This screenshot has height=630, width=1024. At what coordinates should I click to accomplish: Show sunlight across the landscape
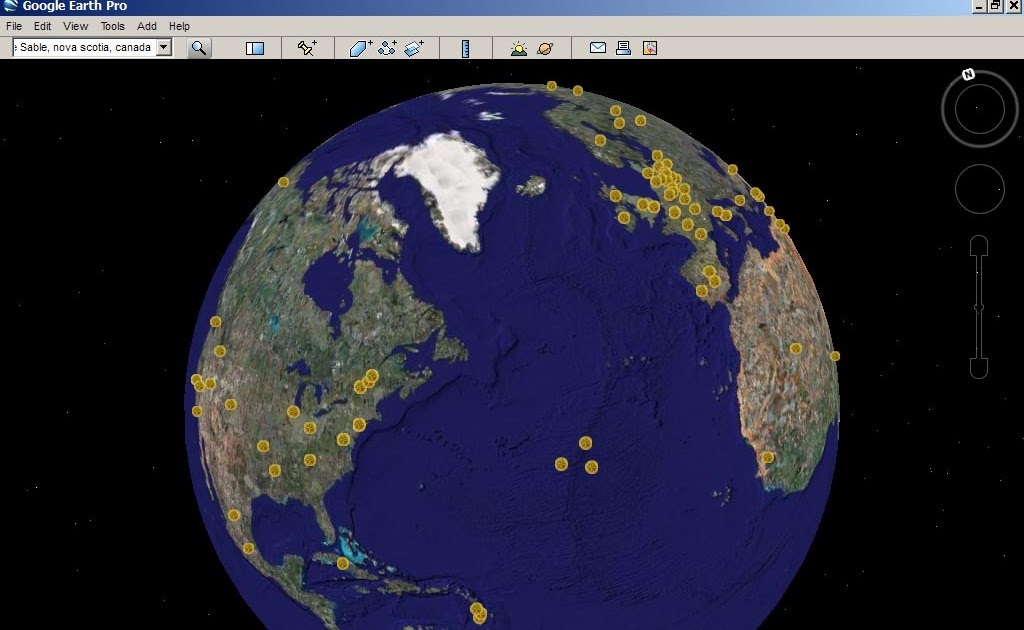coord(518,48)
